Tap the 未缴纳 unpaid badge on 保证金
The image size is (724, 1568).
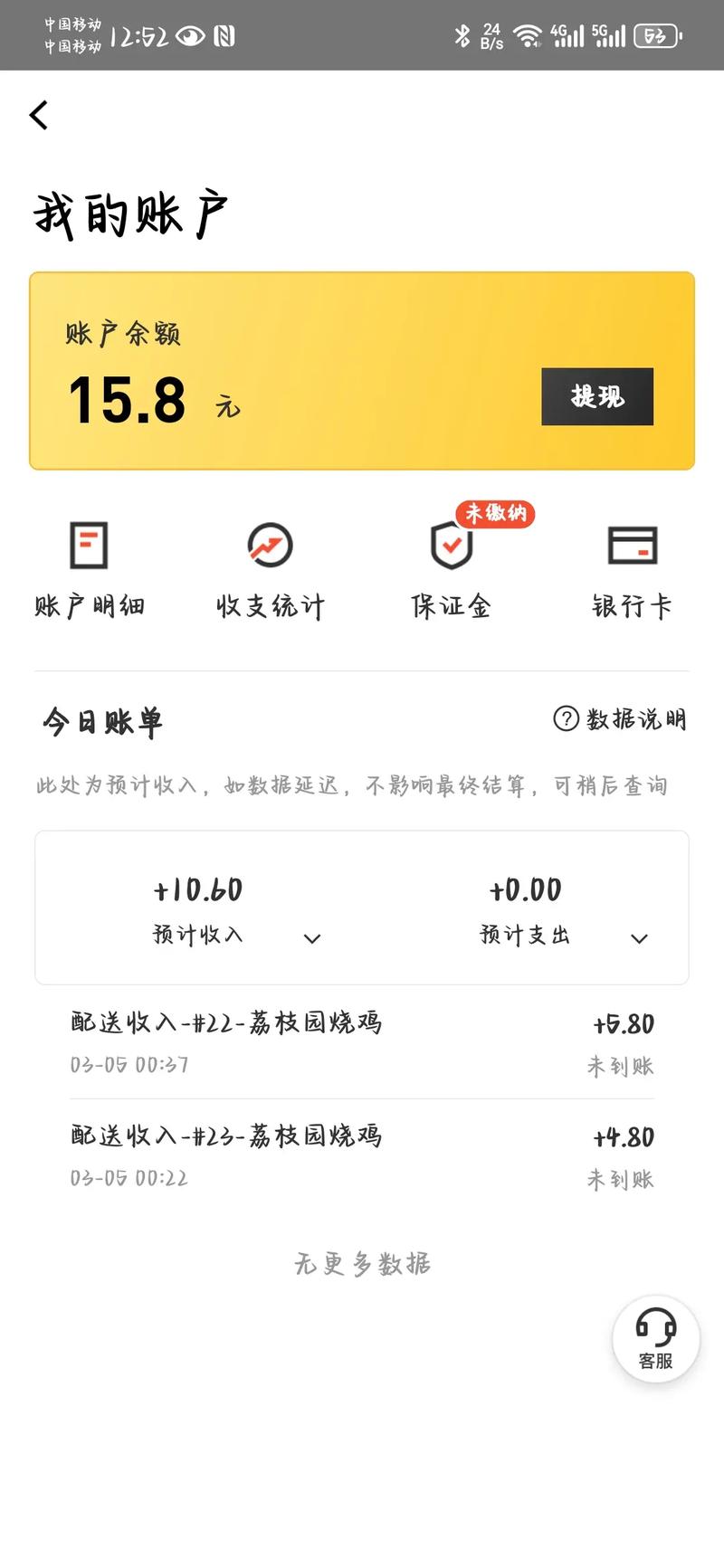click(x=495, y=513)
